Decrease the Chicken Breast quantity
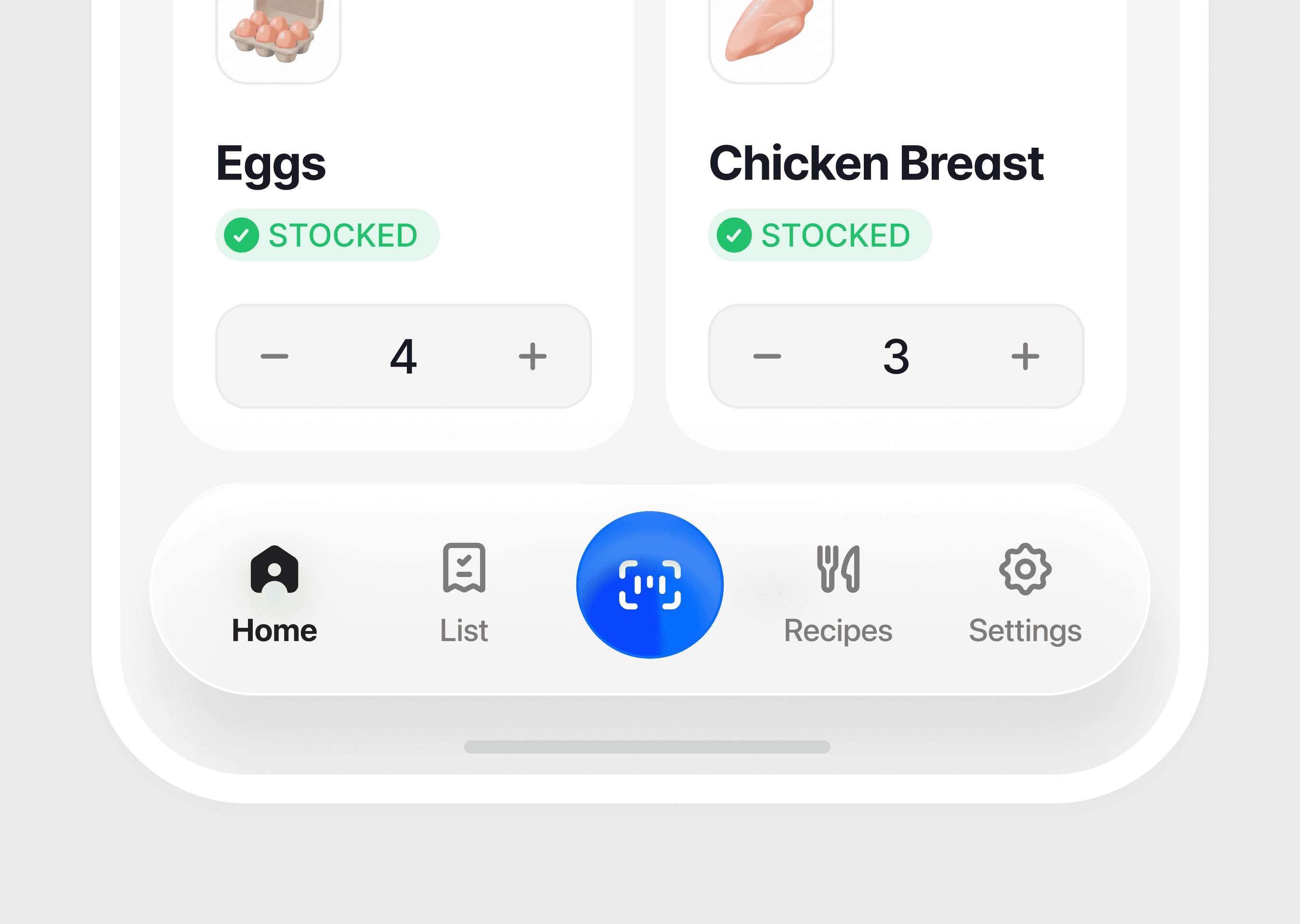This screenshot has width=1300, height=924. pyautogui.click(x=767, y=357)
